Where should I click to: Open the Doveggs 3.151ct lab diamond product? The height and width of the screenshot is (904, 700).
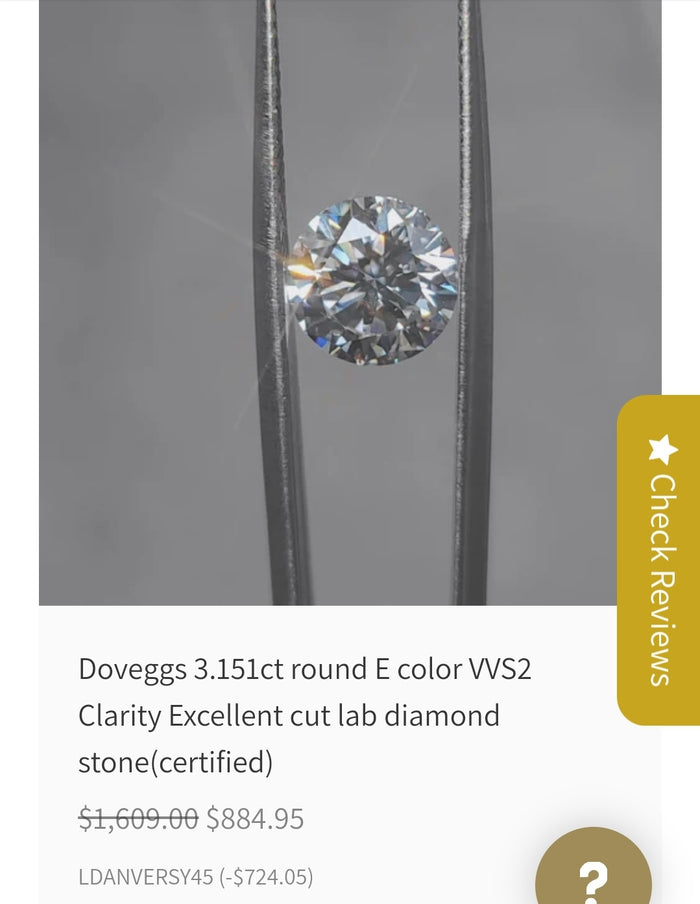click(x=304, y=715)
